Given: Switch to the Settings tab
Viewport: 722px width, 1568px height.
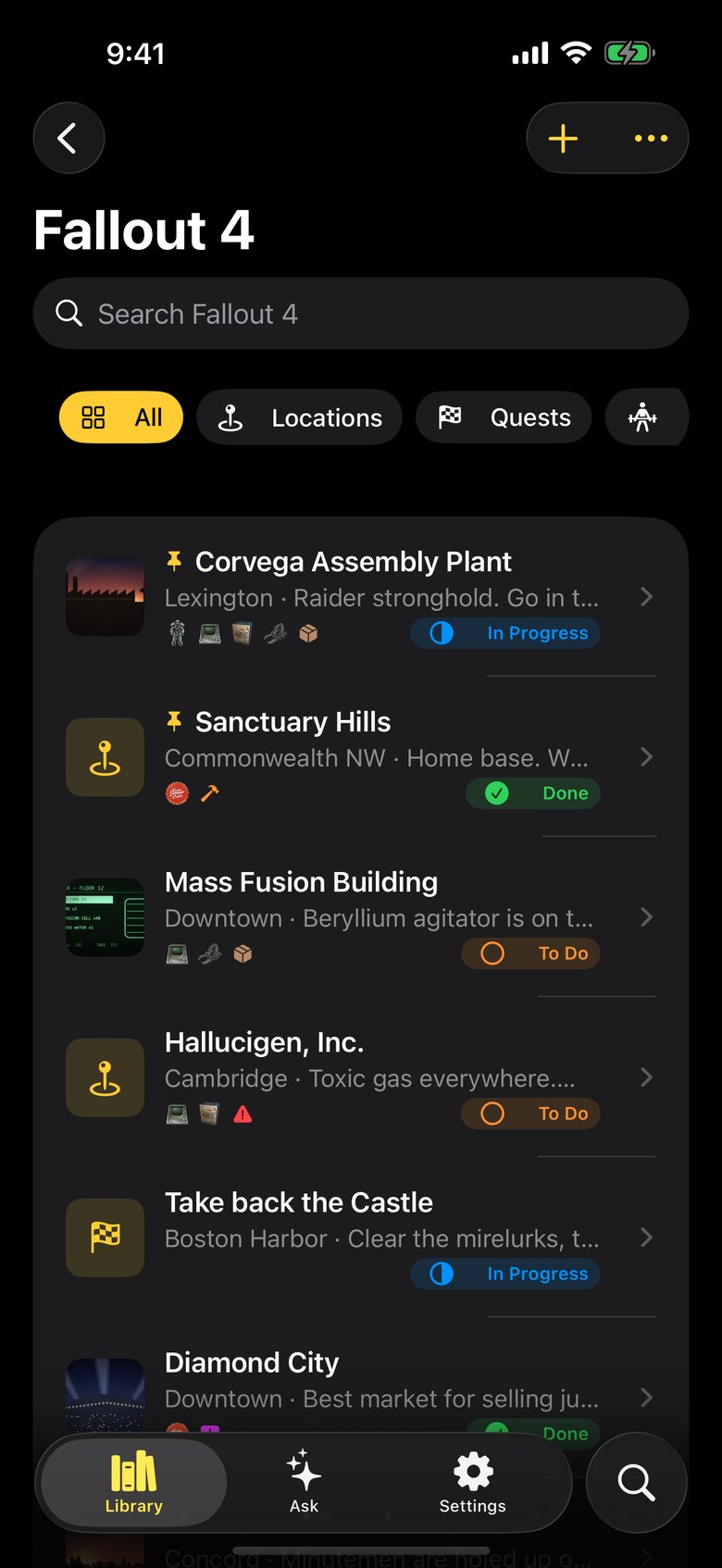Looking at the screenshot, I should click(x=472, y=1482).
